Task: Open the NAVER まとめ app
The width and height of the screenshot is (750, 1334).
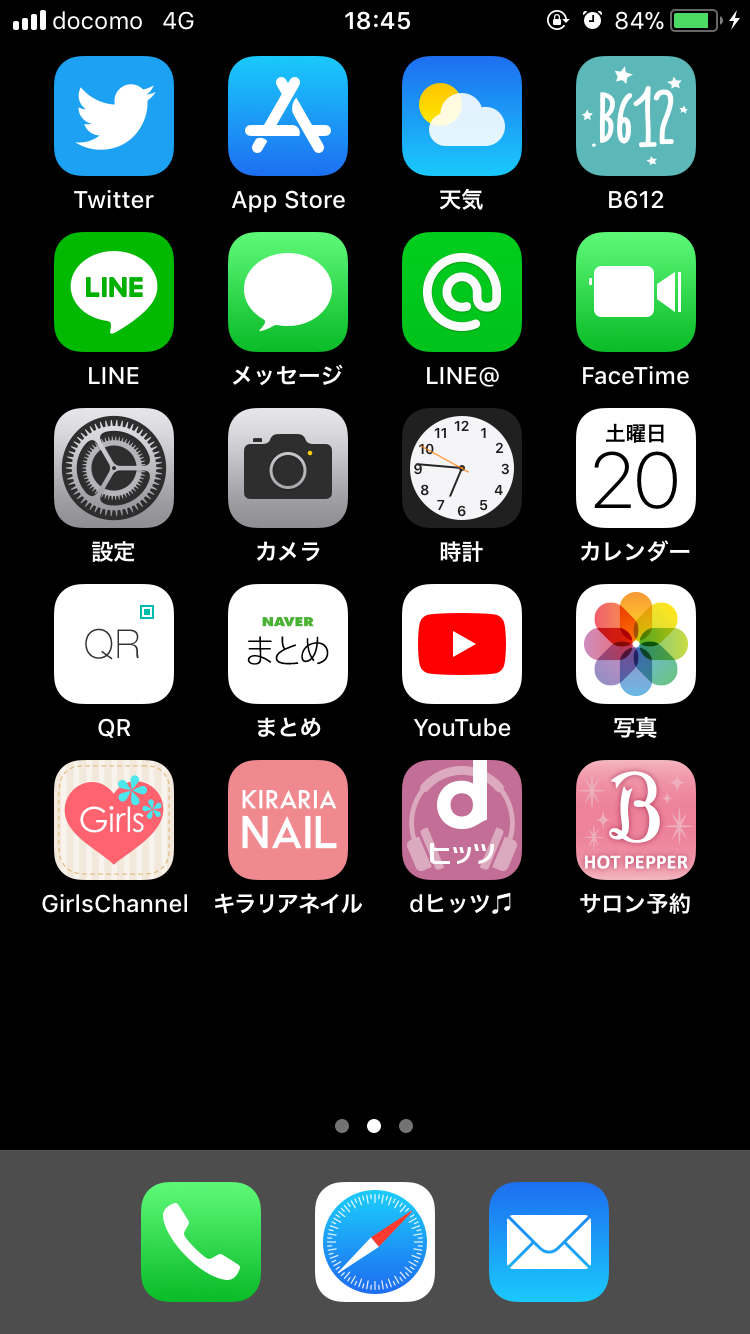Action: 288,644
